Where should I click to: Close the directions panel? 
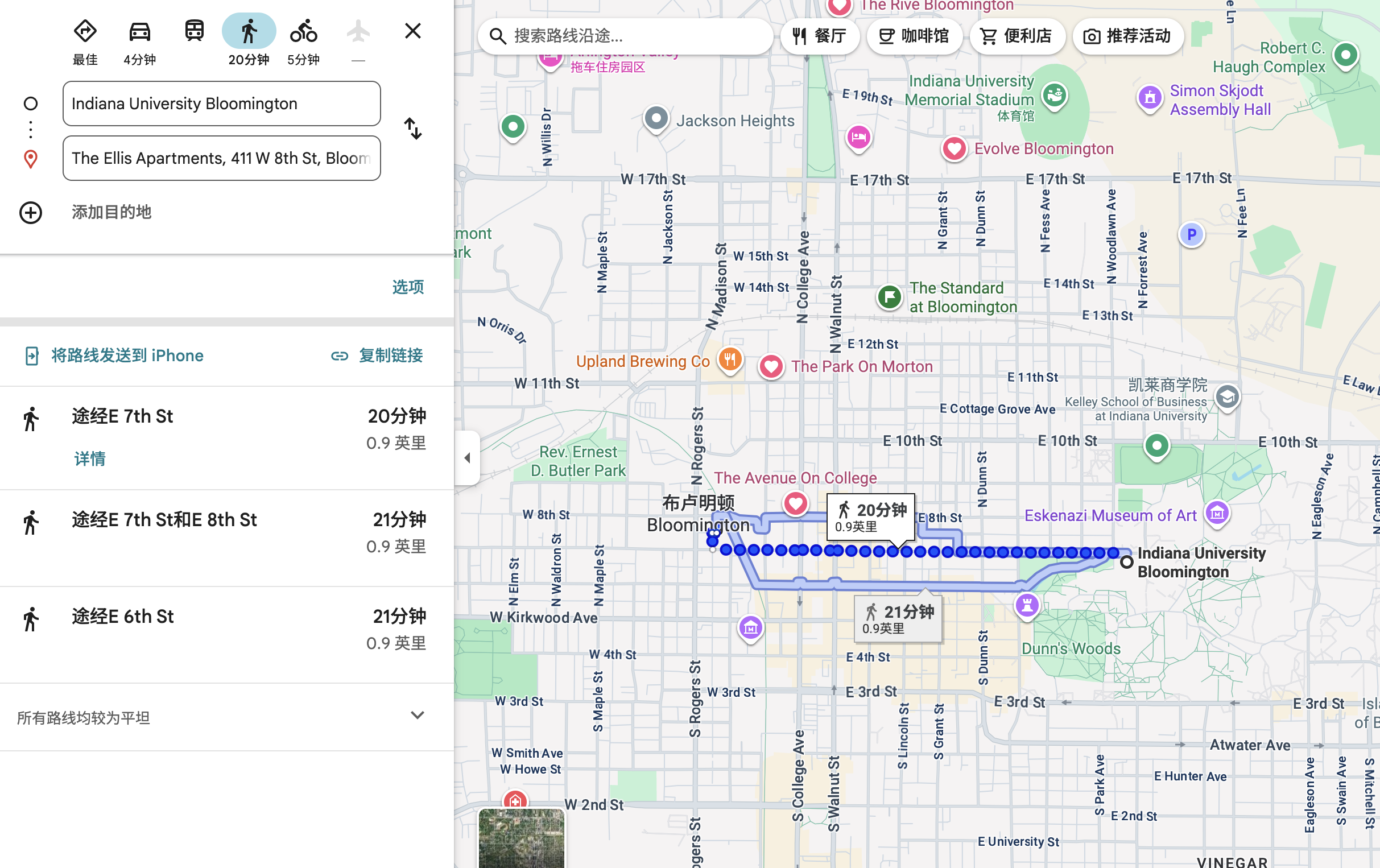412,31
